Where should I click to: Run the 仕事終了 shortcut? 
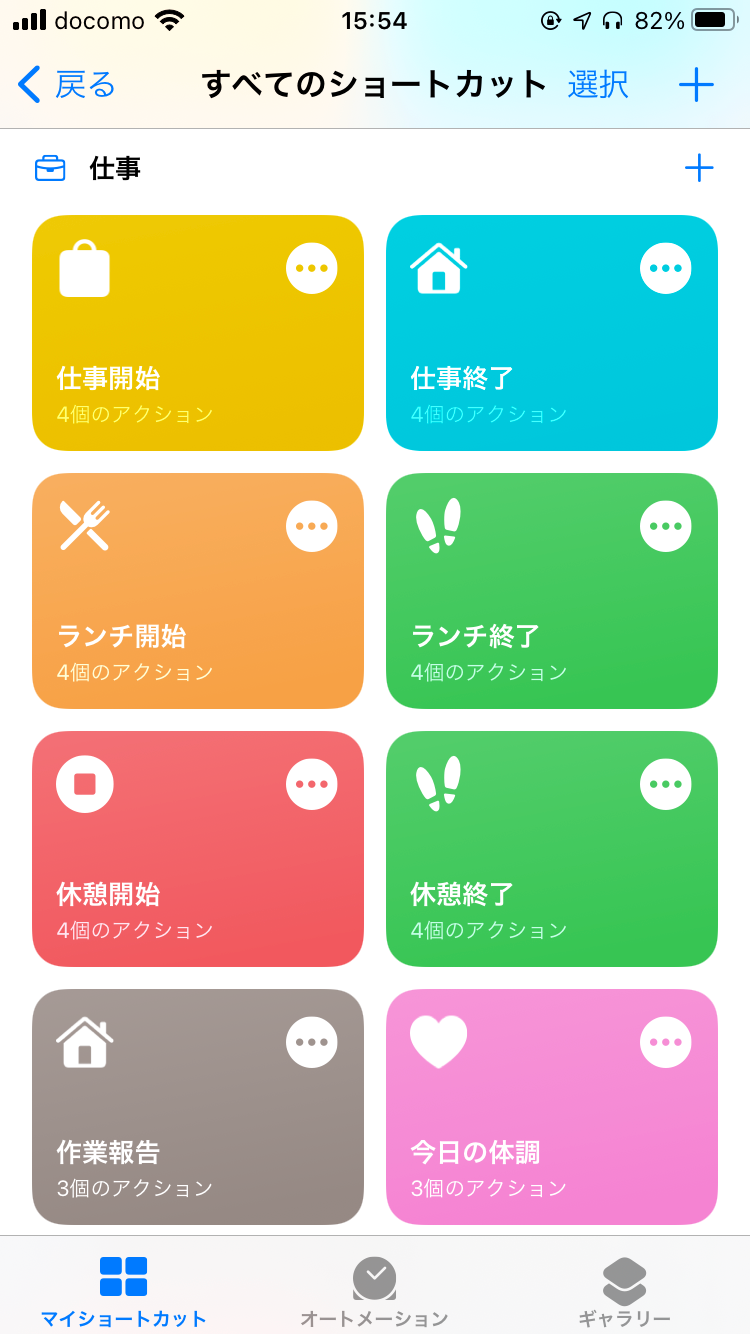552,333
